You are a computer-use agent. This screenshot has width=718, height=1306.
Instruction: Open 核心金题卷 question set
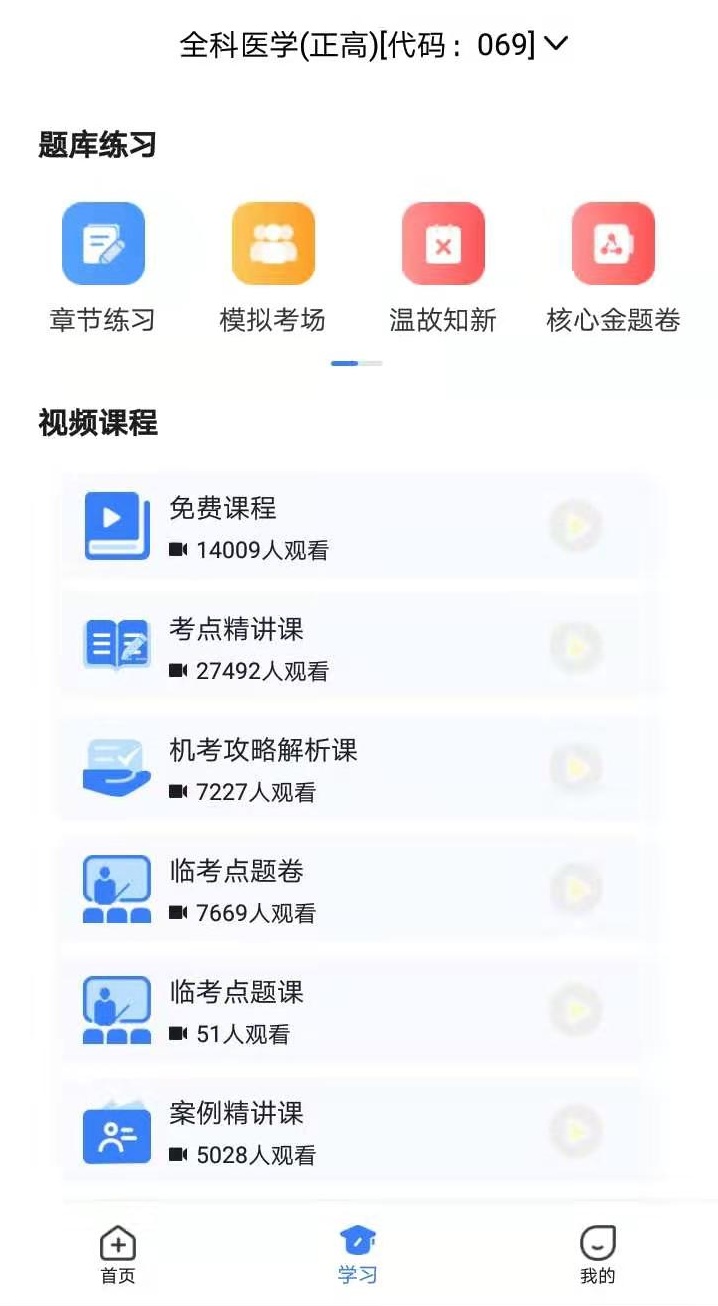coord(613,266)
